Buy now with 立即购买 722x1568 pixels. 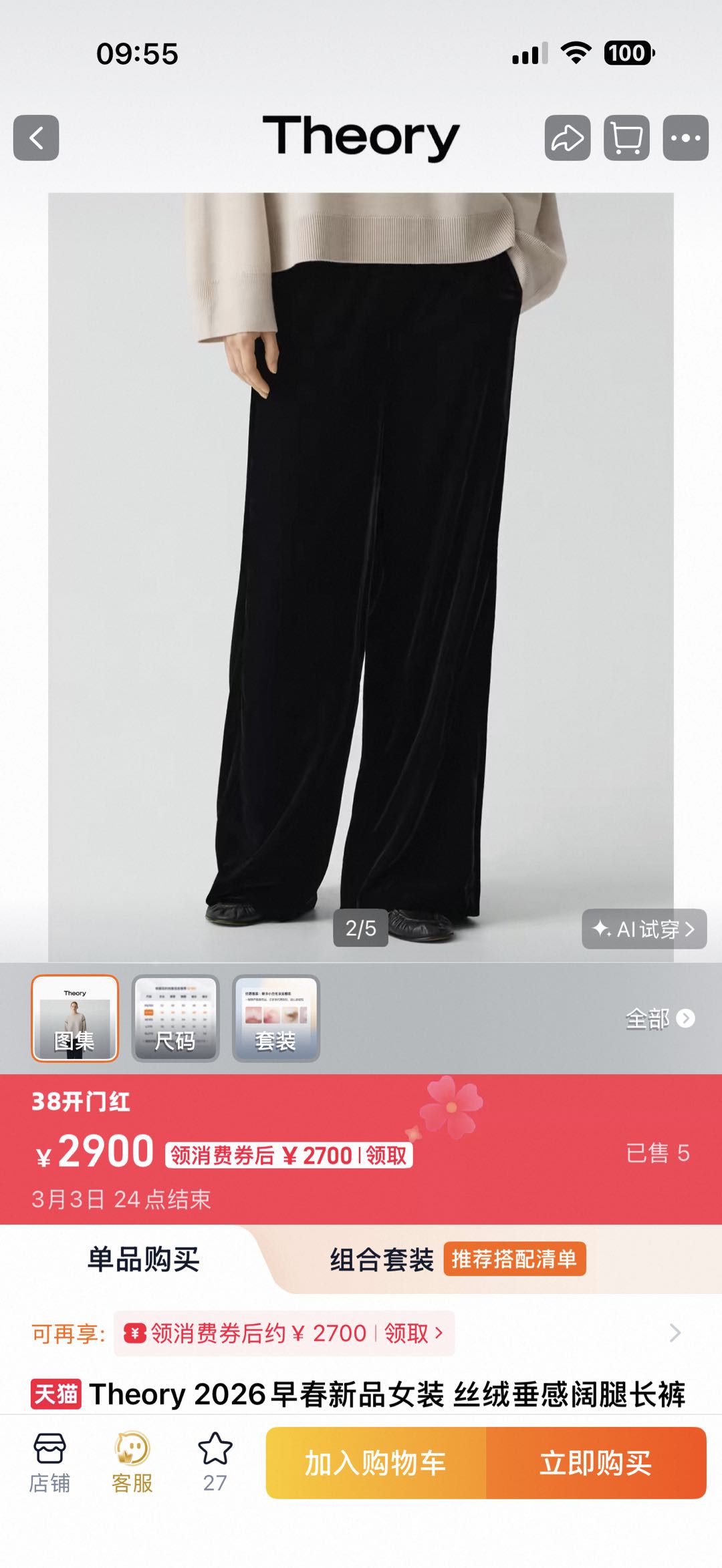[x=596, y=1463]
